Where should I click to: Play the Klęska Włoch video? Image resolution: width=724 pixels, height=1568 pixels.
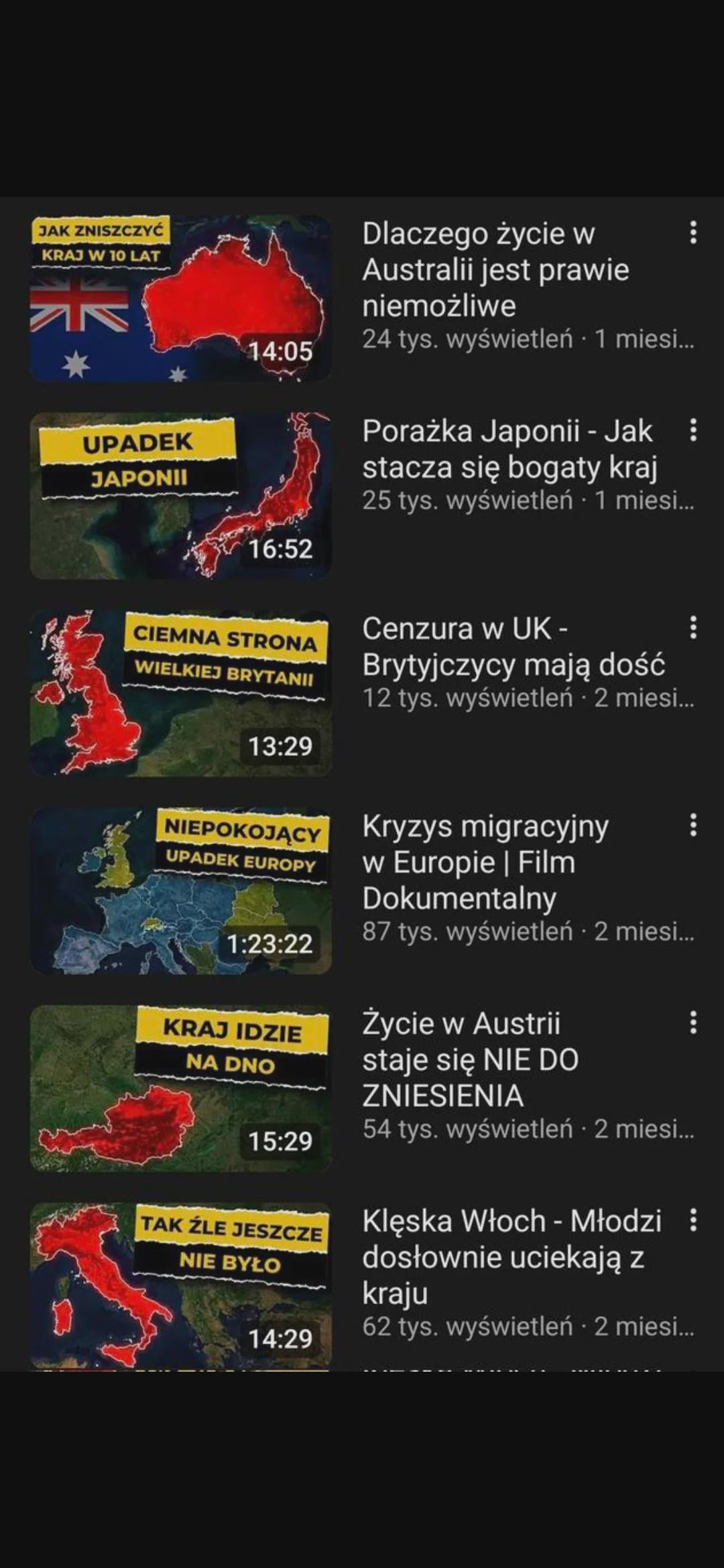(x=180, y=1285)
